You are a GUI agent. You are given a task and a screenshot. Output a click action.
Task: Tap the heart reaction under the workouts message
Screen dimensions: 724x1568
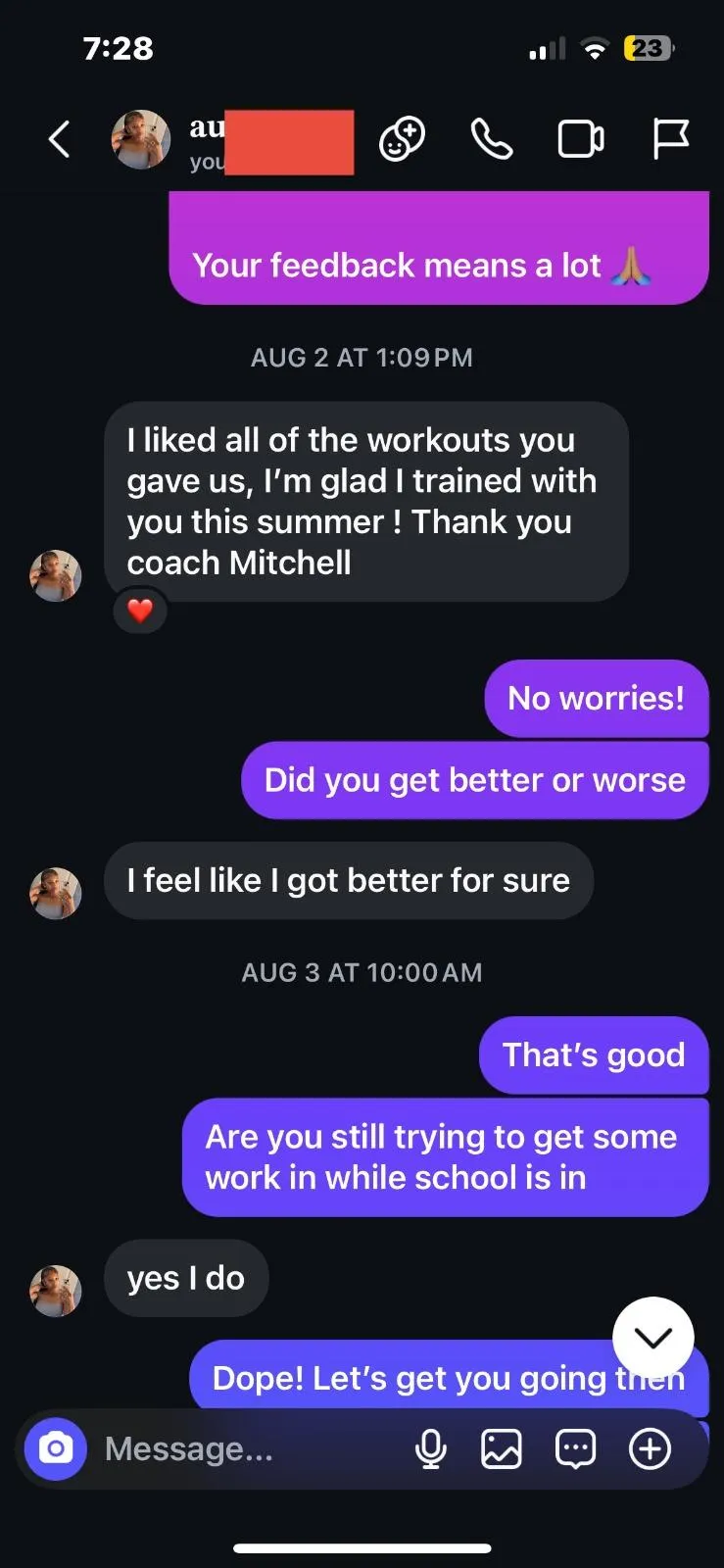(x=140, y=611)
